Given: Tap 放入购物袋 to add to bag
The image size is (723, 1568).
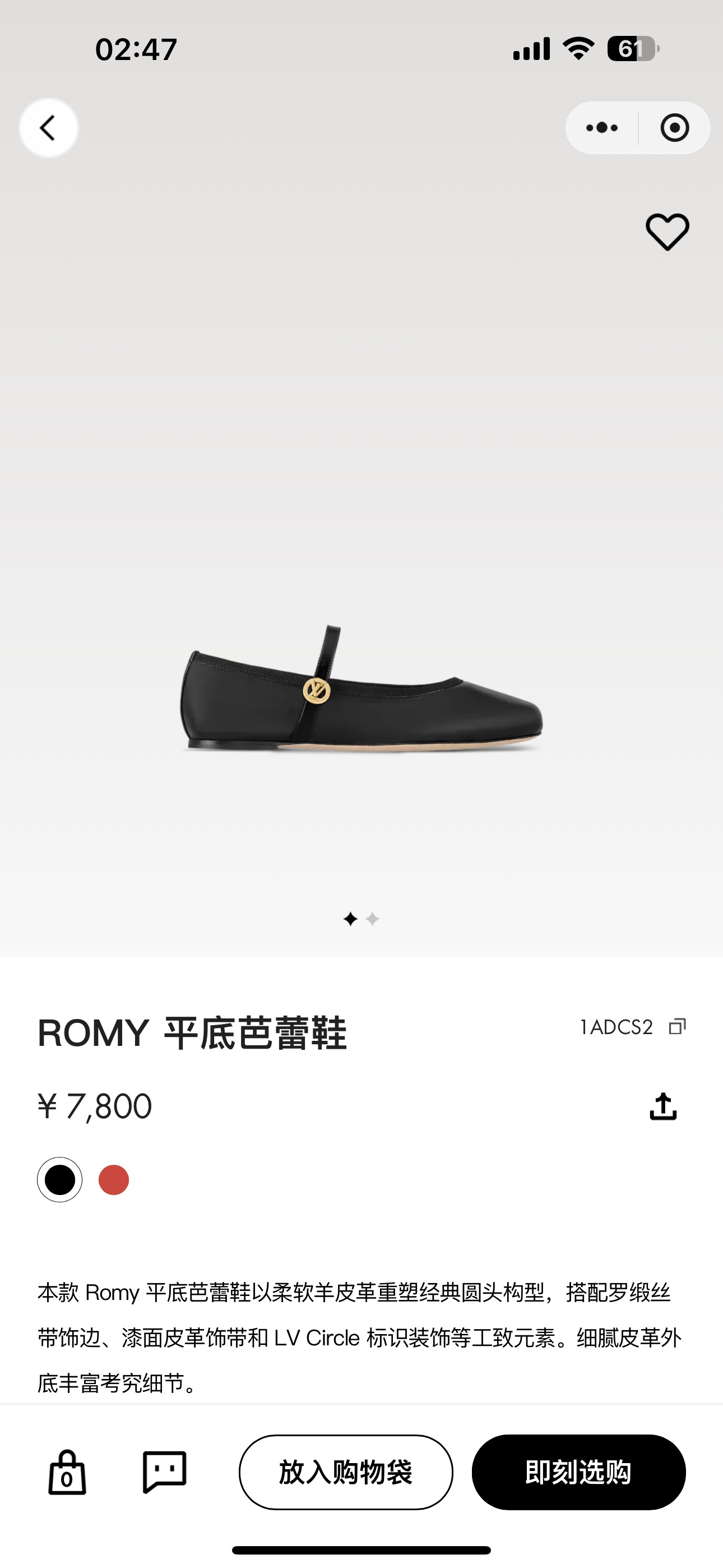Looking at the screenshot, I should tap(346, 1473).
